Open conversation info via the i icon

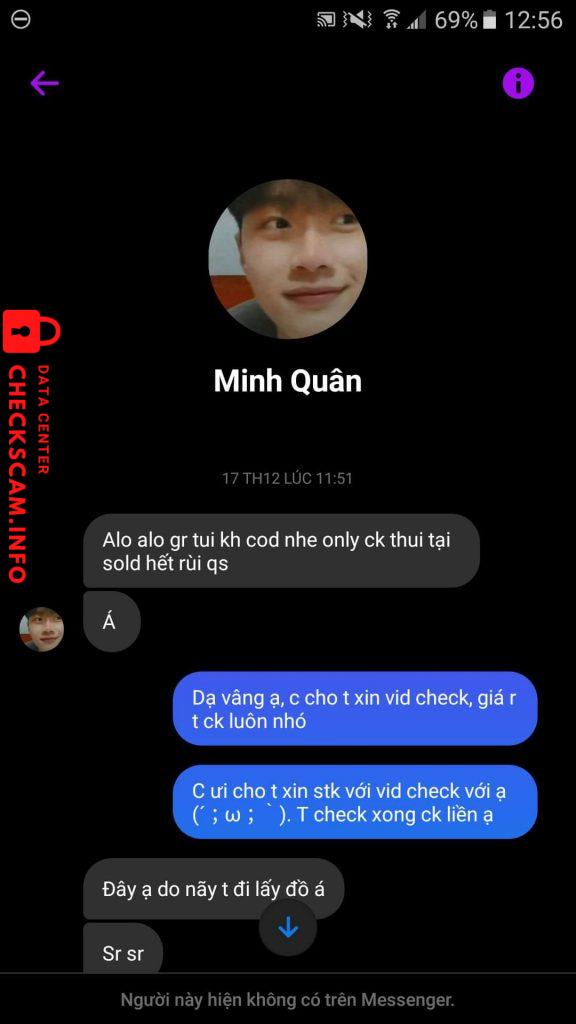[x=518, y=83]
